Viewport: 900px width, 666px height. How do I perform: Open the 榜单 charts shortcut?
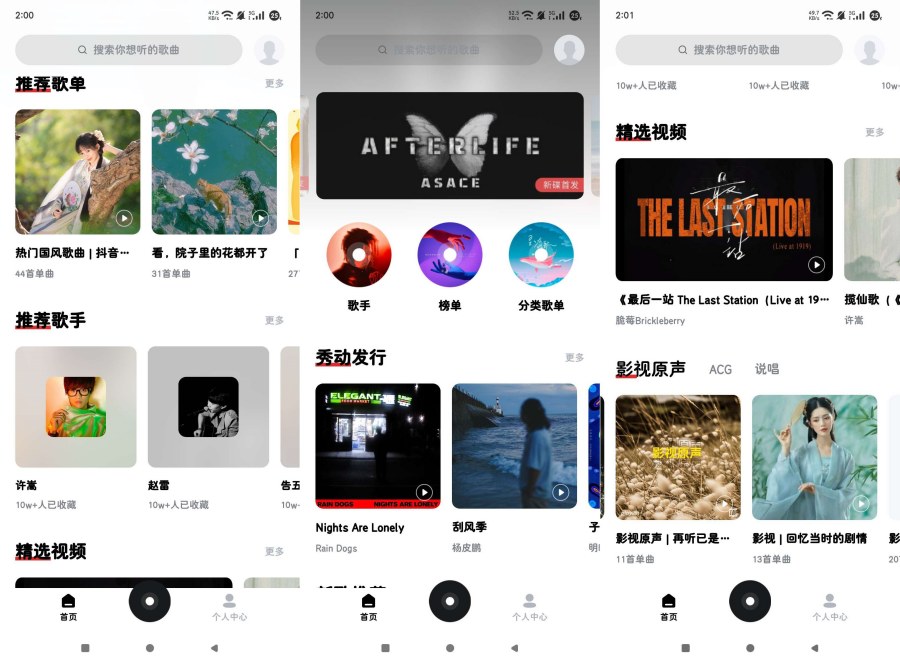(450, 256)
